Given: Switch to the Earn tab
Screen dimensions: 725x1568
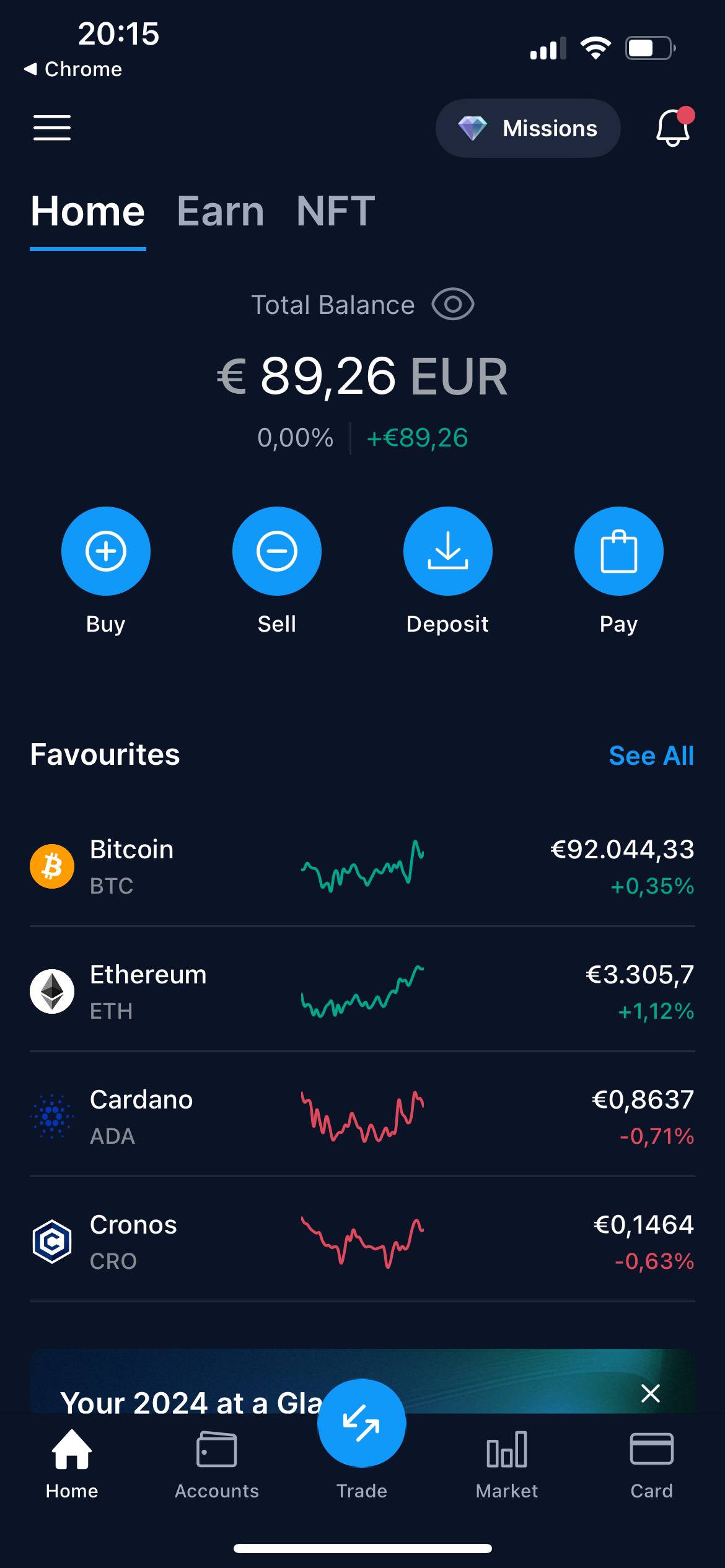Looking at the screenshot, I should point(220,211).
